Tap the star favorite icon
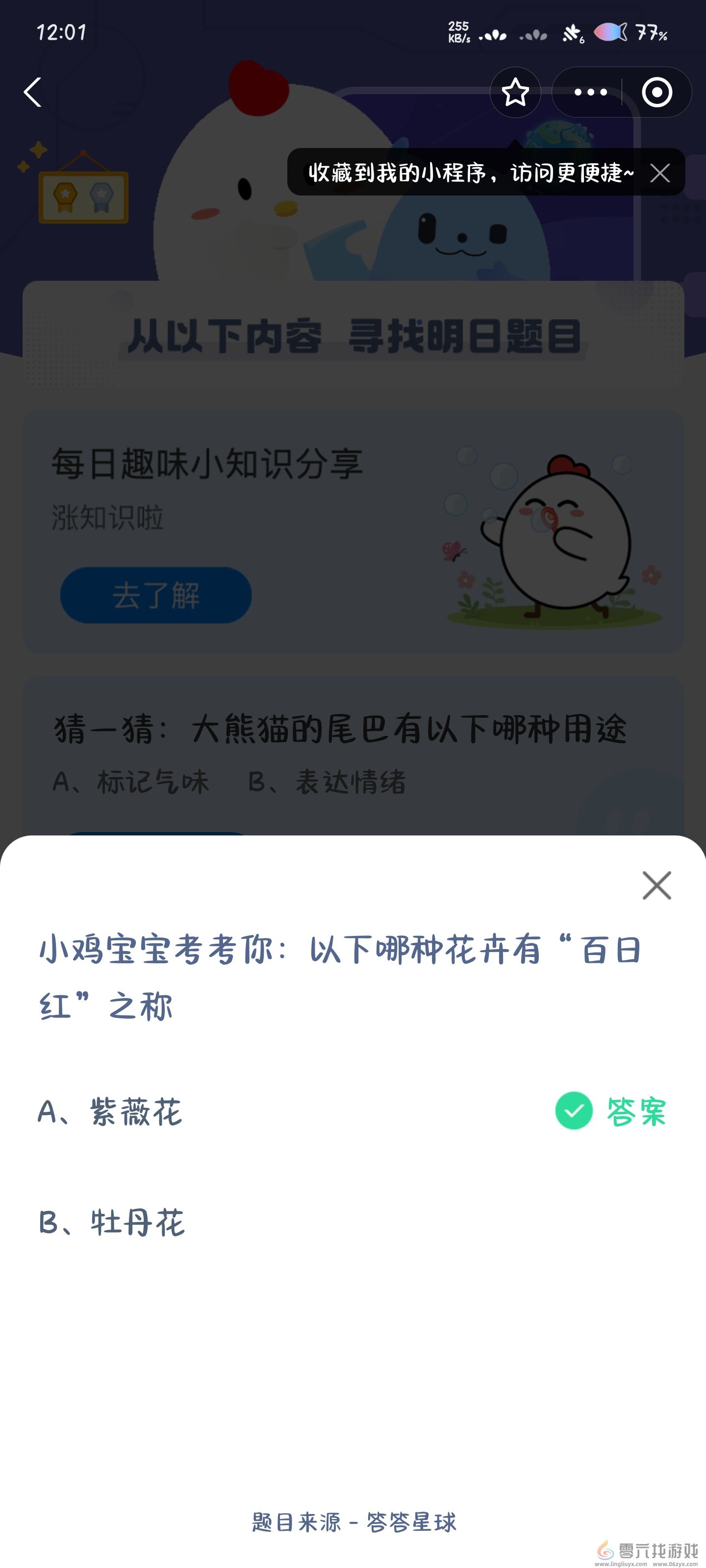The image size is (706, 1568). (515, 93)
